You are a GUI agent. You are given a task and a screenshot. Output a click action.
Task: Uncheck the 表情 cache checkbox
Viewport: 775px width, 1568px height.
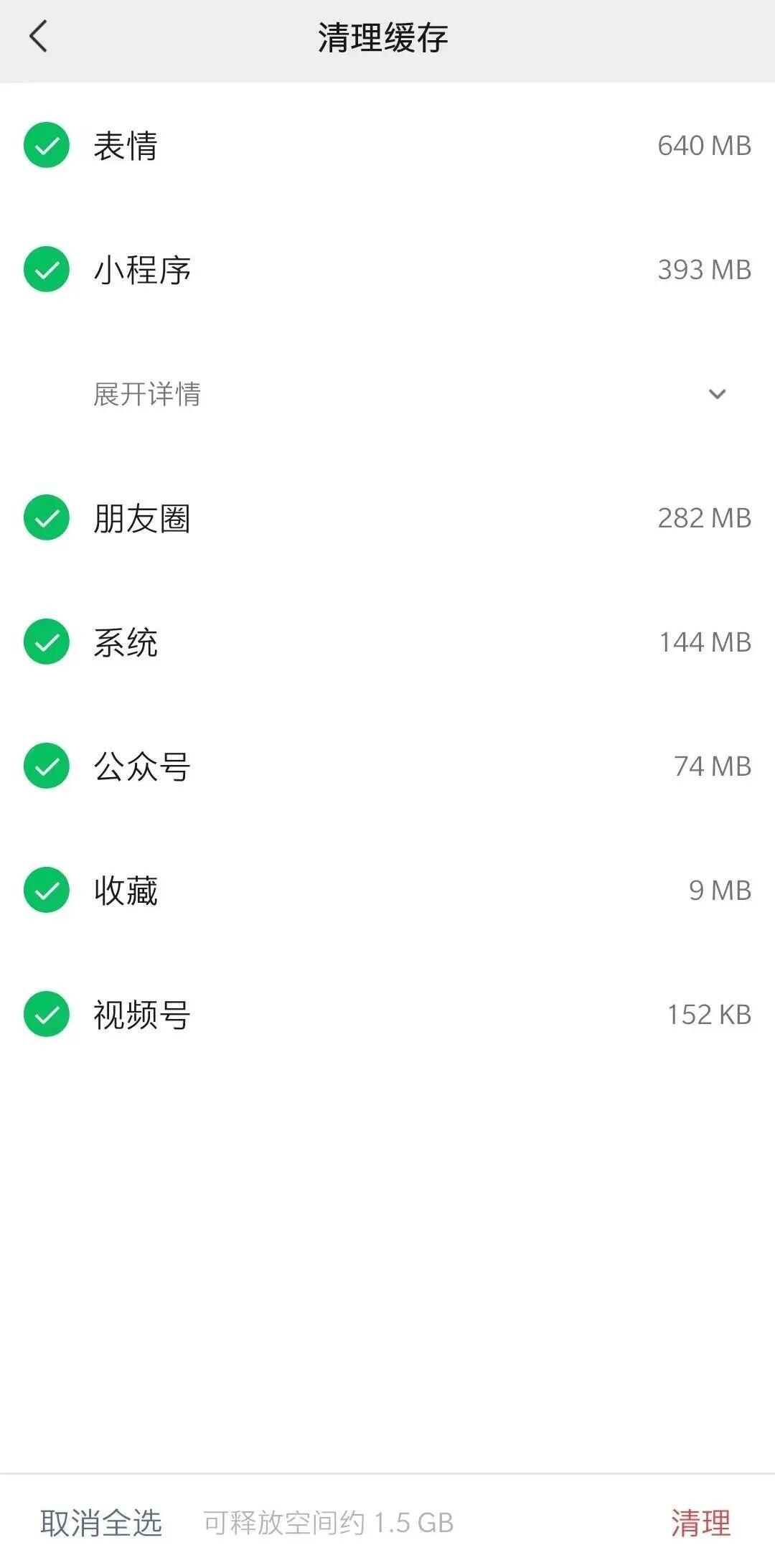pyautogui.click(x=47, y=146)
